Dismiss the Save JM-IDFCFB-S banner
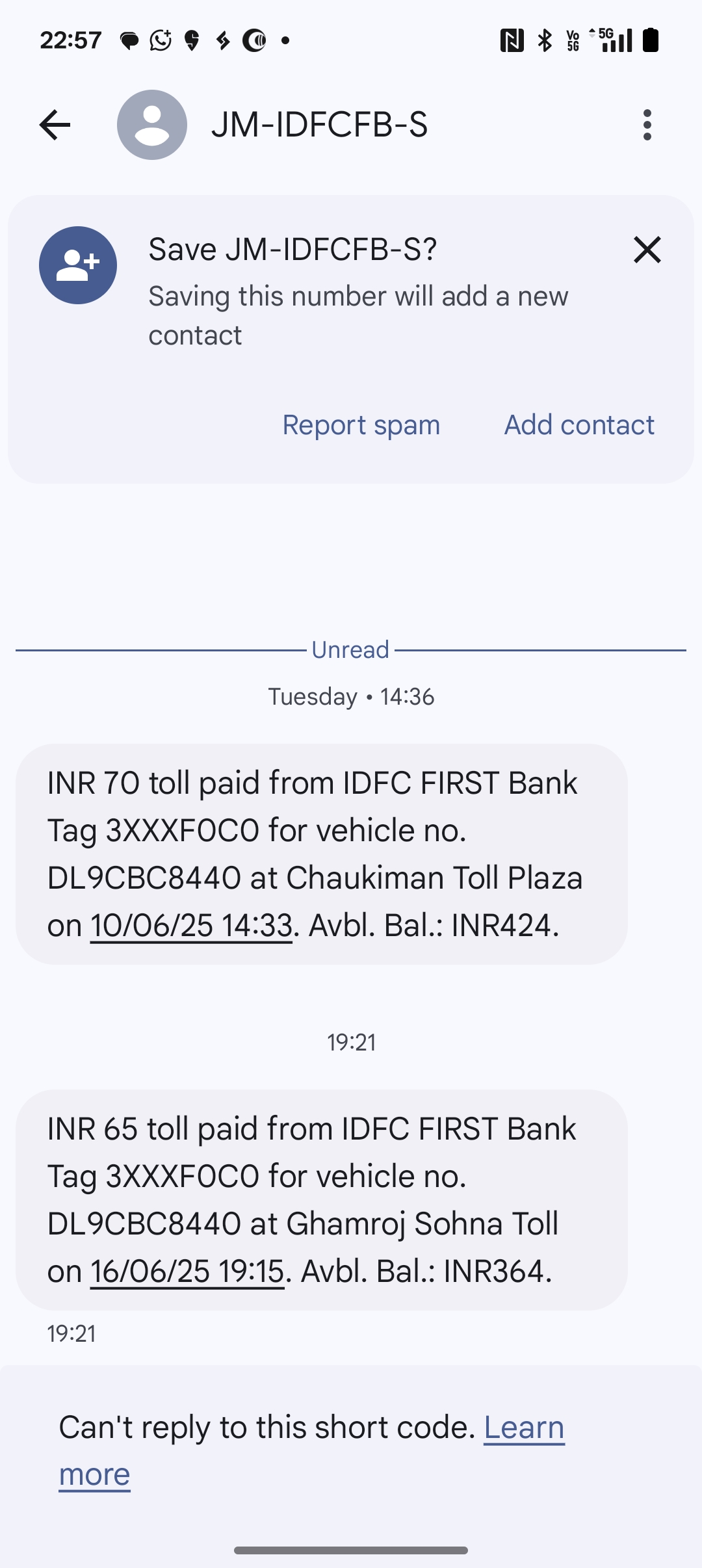This screenshot has width=702, height=1568. tap(647, 250)
